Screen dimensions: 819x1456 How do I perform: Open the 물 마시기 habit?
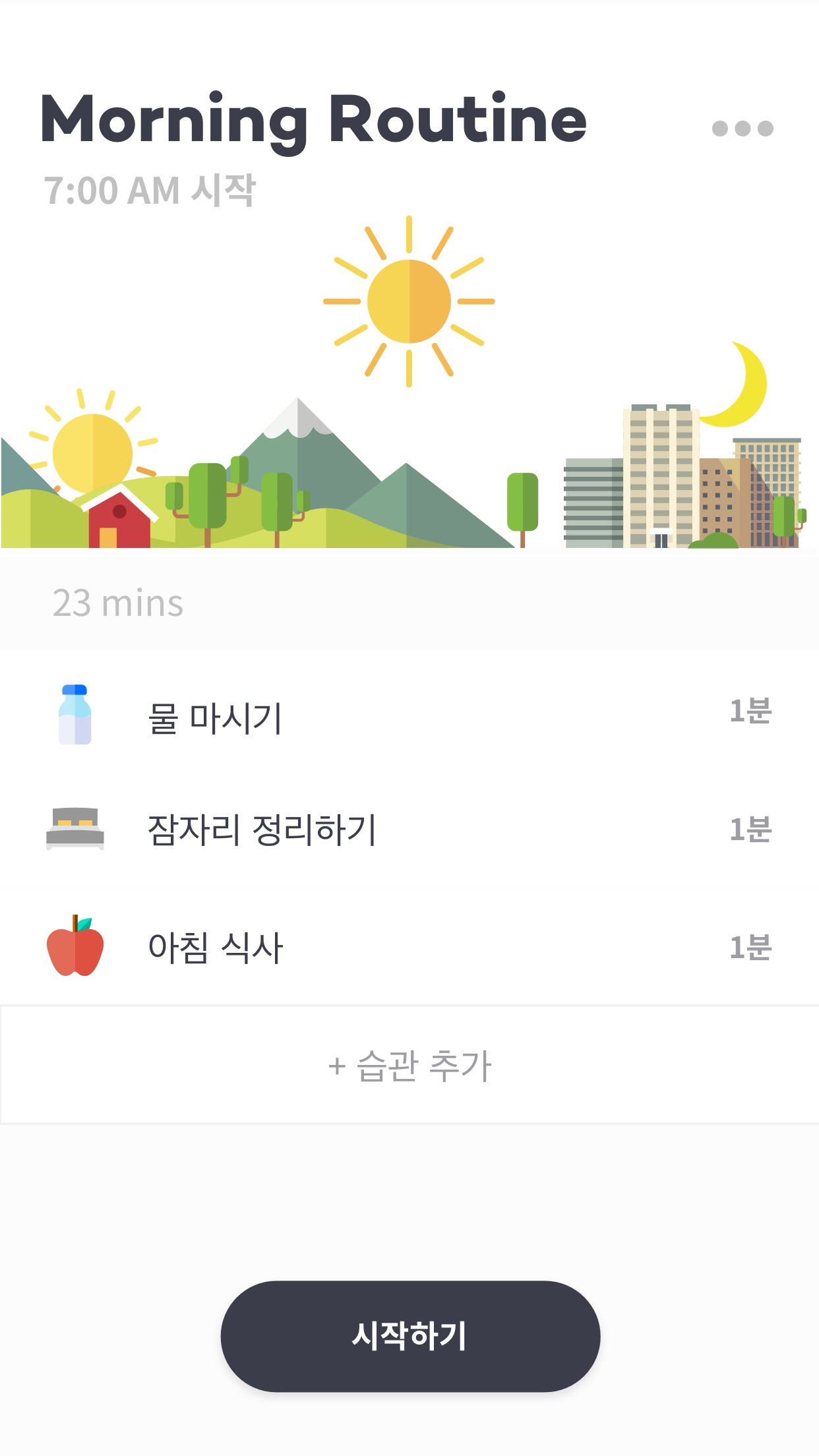click(215, 717)
